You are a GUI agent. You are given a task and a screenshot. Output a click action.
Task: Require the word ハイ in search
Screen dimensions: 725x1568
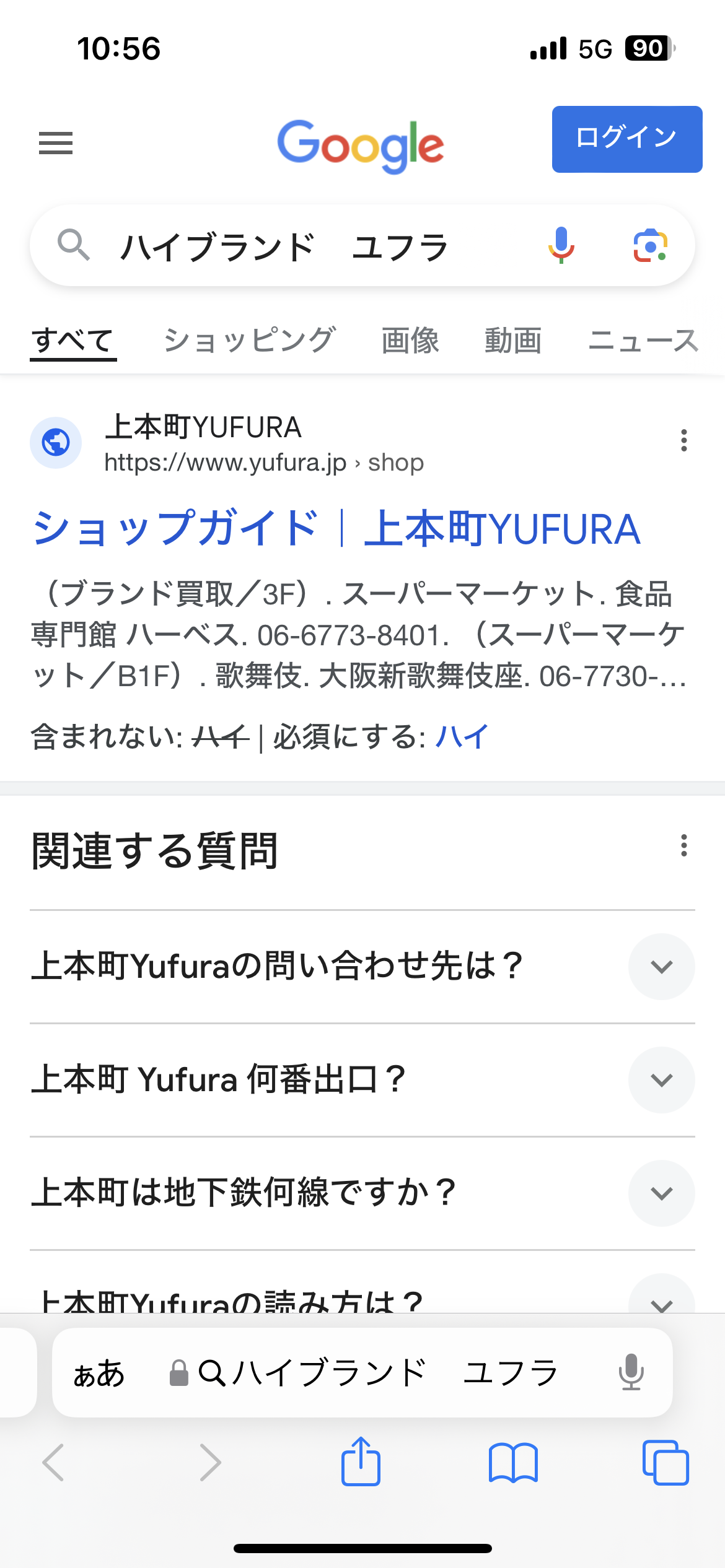[462, 737]
